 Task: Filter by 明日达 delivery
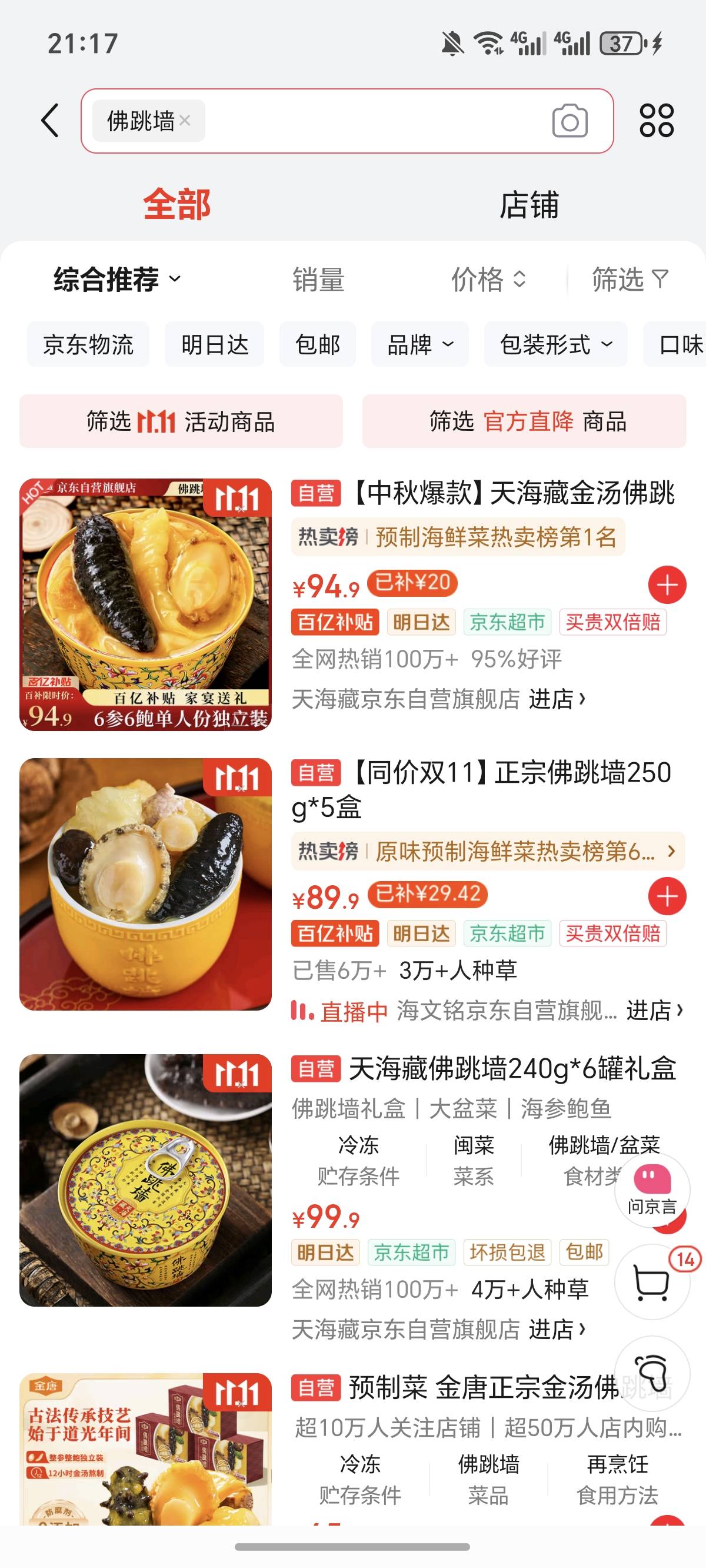[x=215, y=344]
